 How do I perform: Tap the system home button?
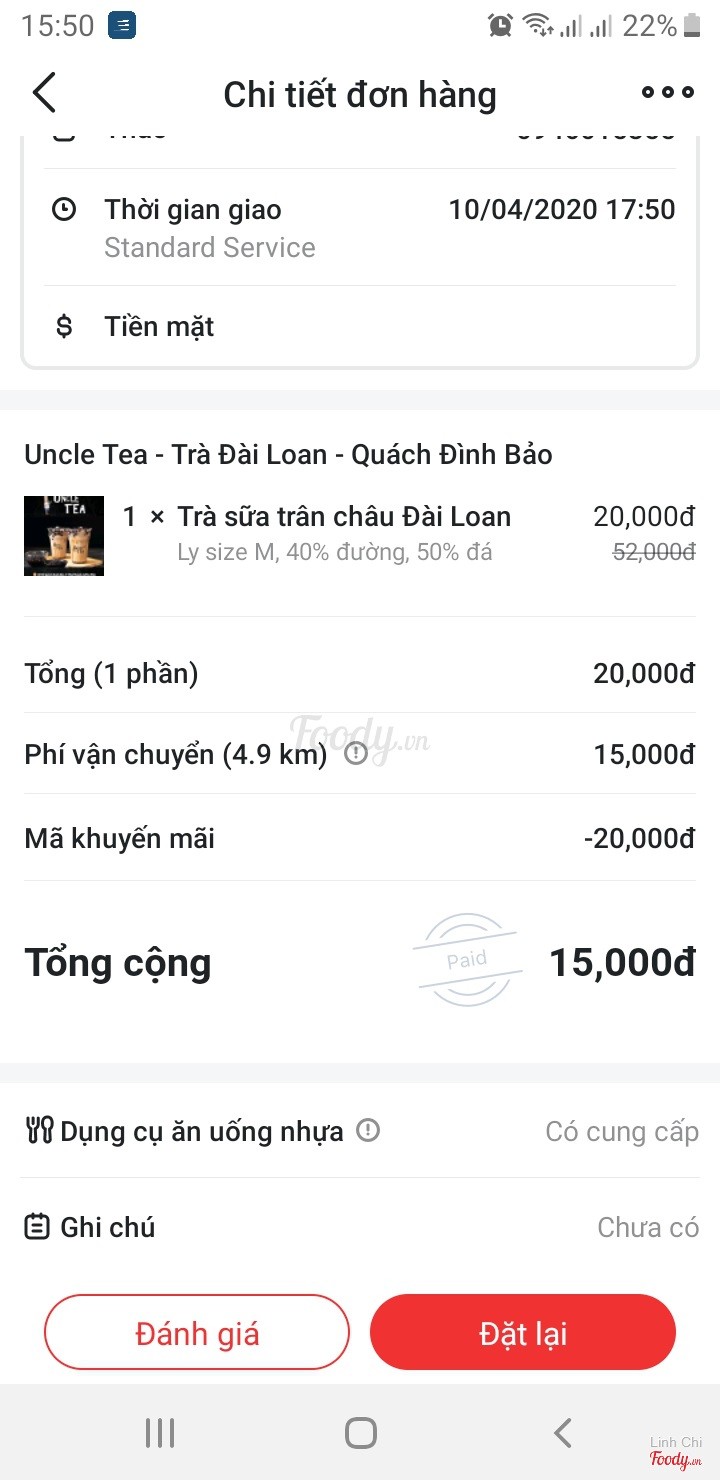coord(360,1433)
